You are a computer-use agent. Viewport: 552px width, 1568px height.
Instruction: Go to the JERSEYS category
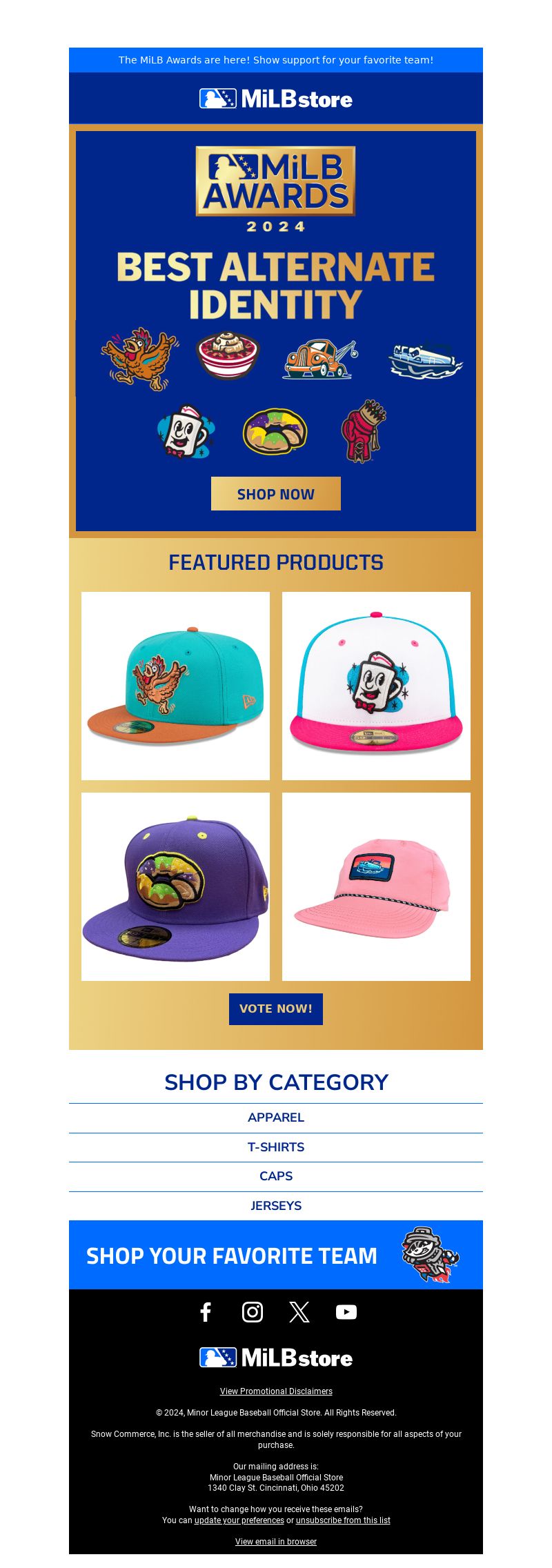275,1206
